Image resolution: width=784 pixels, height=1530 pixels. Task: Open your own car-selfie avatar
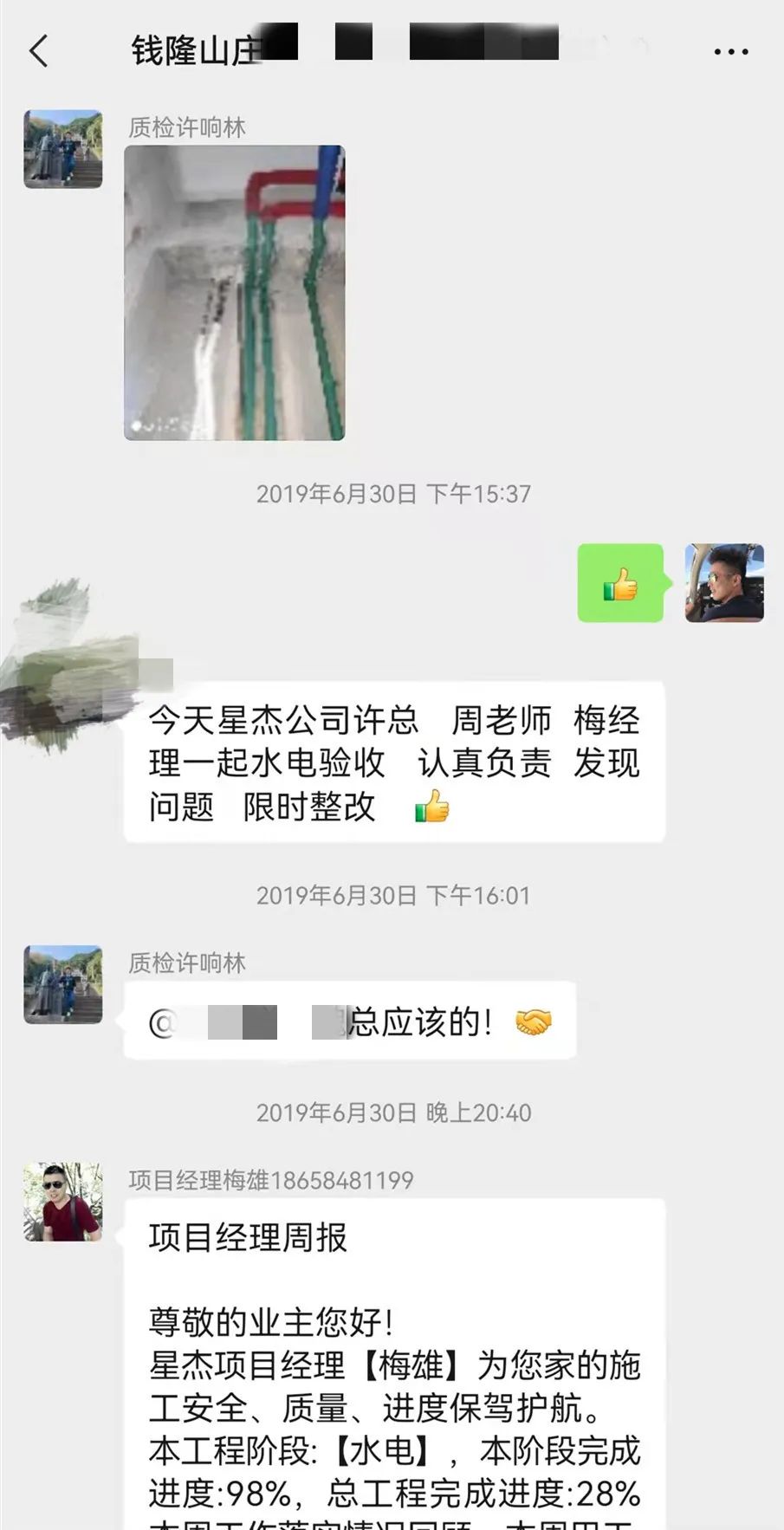click(x=723, y=583)
